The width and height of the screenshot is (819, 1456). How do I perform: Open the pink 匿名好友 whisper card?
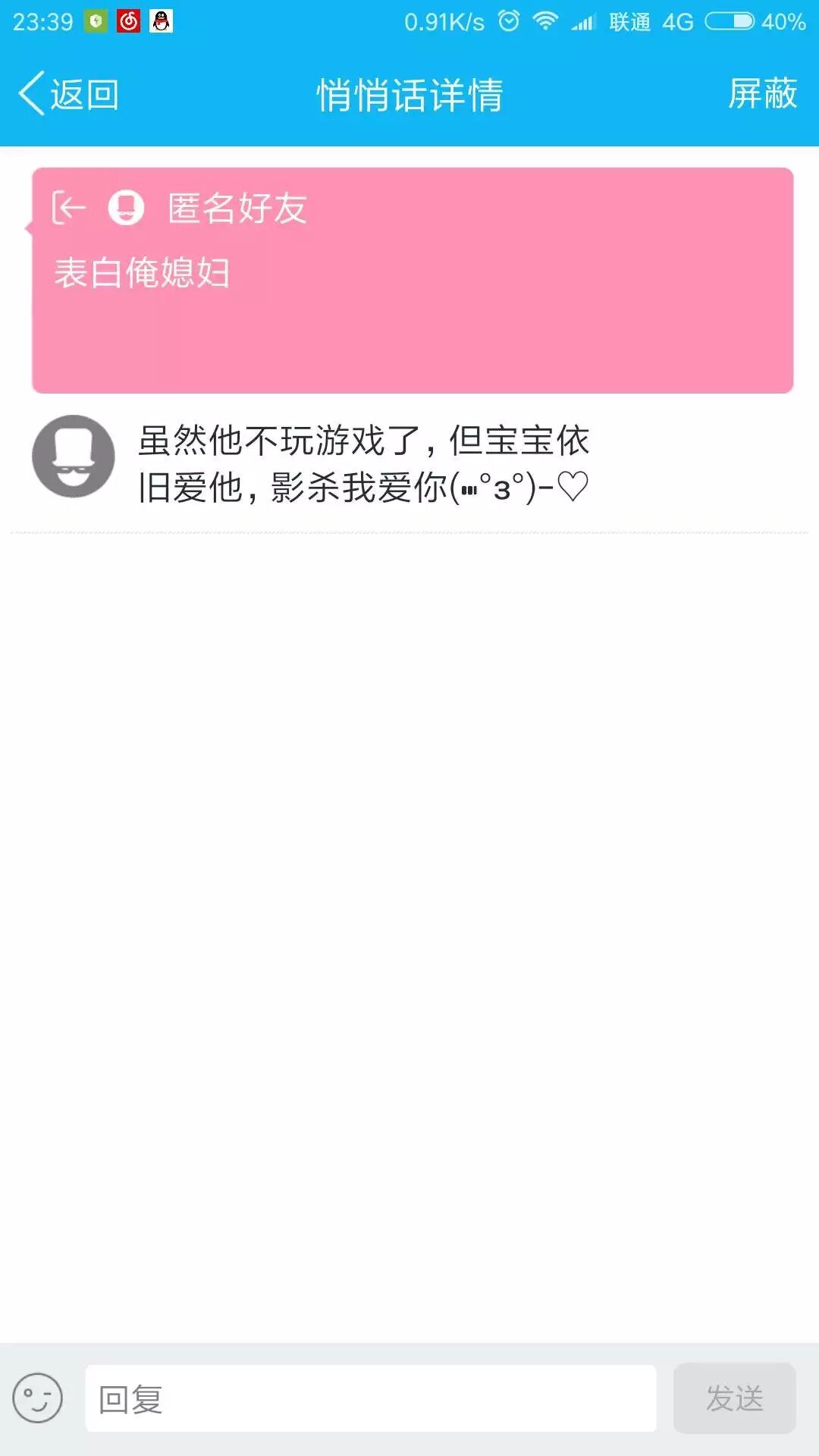(413, 281)
